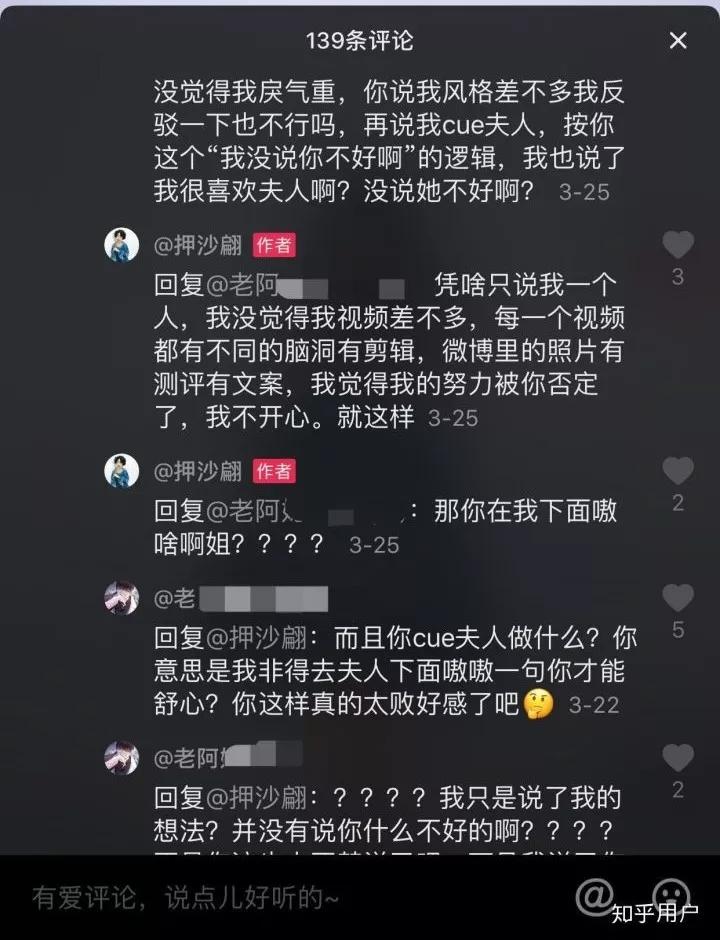Close the 139条评论 comments panel
Image resolution: width=720 pixels, height=940 pixels.
678,41
